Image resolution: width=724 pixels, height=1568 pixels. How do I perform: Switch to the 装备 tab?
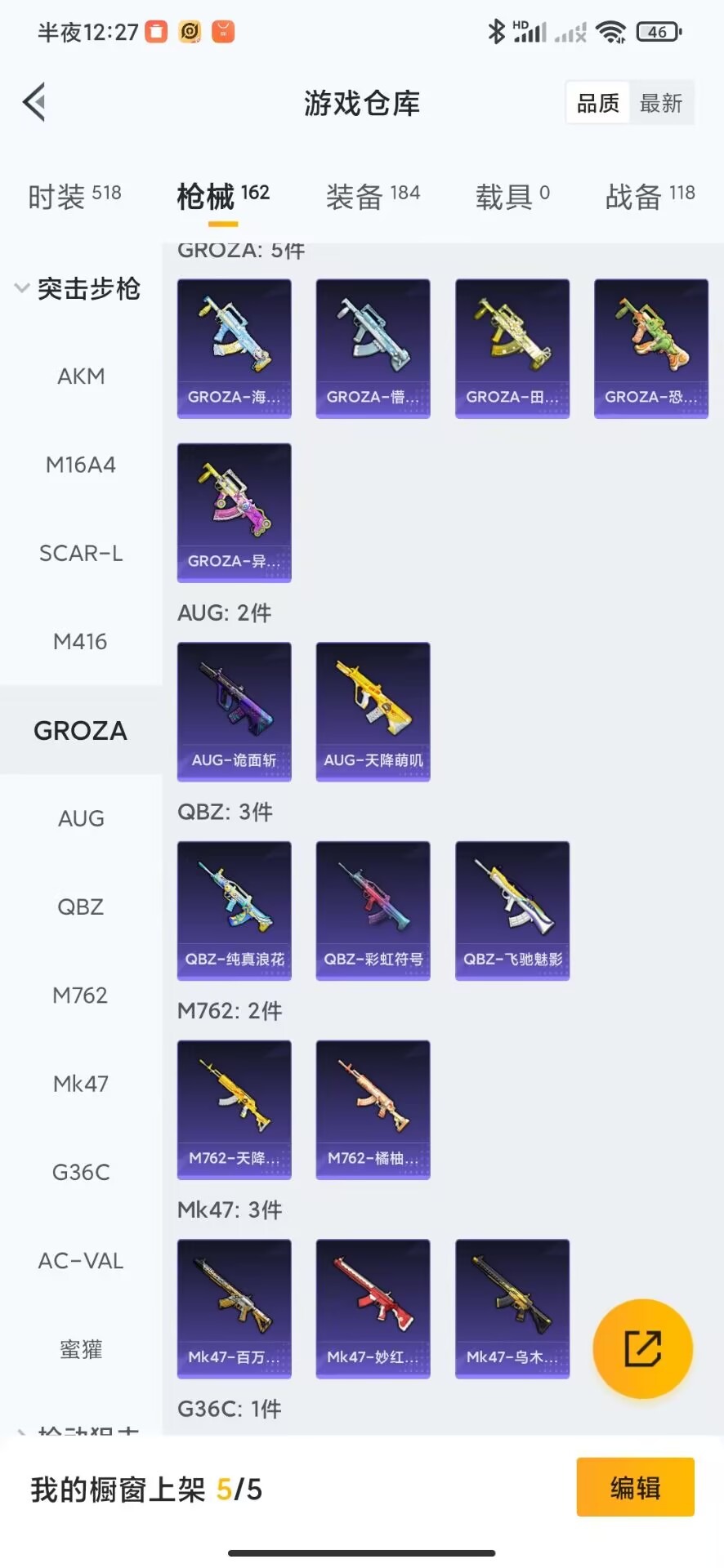(x=373, y=196)
